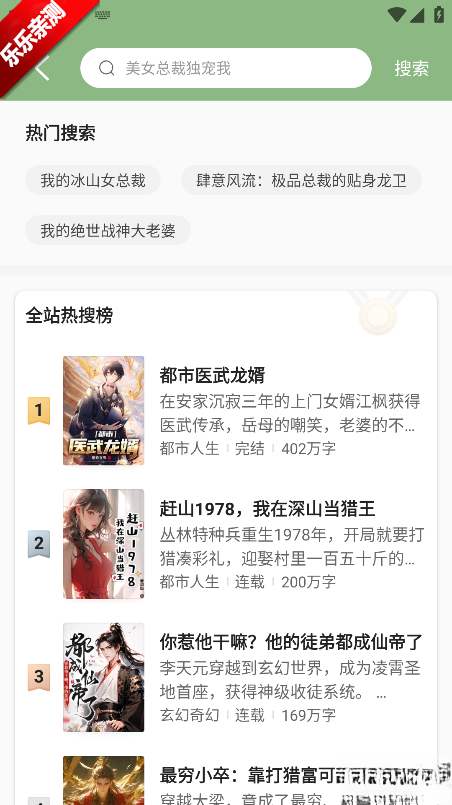Choose the 肆意风流：极品总裁的贴身龙卫 chip
Image resolution: width=452 pixels, height=805 pixels.
pos(301,180)
